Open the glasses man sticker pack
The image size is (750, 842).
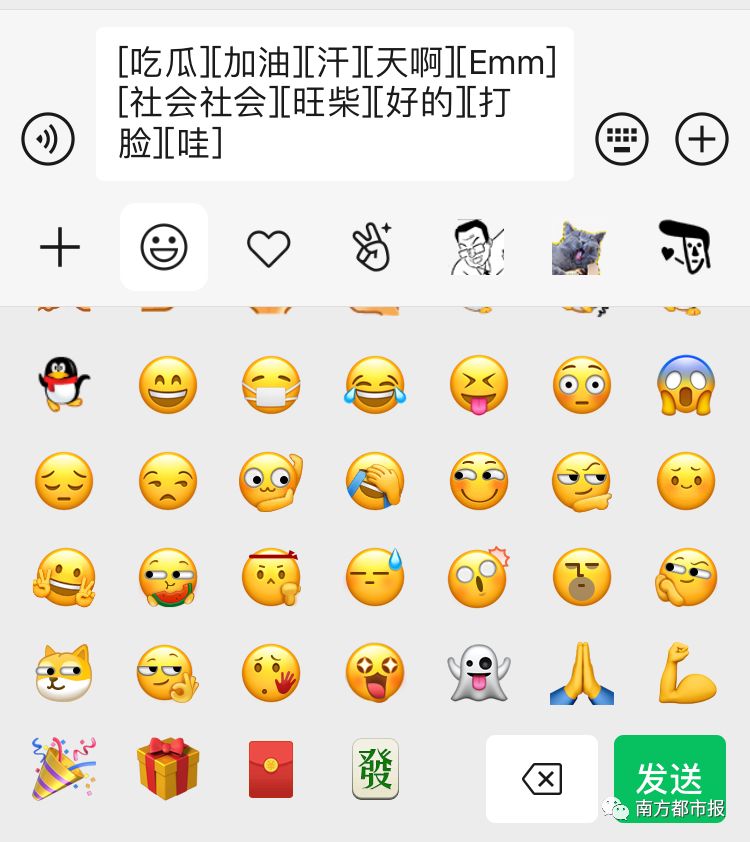click(x=476, y=247)
